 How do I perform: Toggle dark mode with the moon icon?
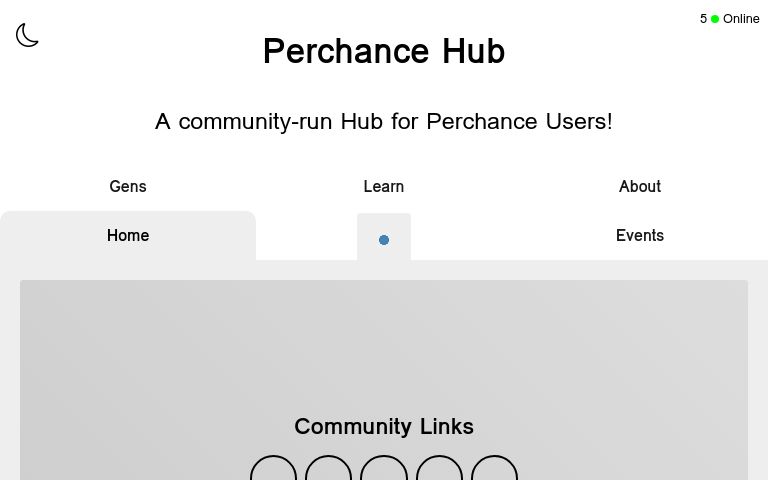[27, 36]
